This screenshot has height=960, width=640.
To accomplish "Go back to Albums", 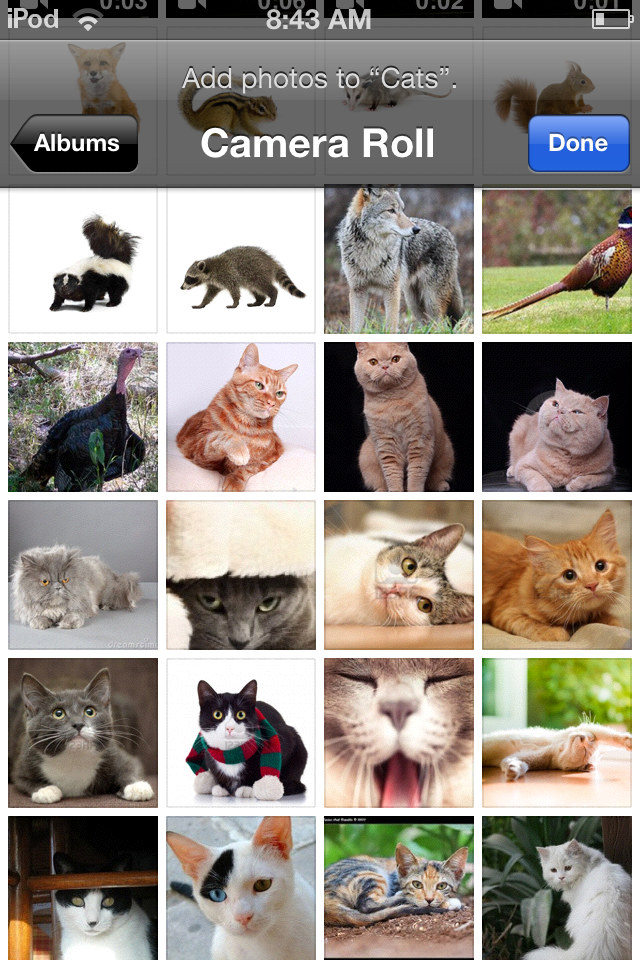I will click(76, 144).
